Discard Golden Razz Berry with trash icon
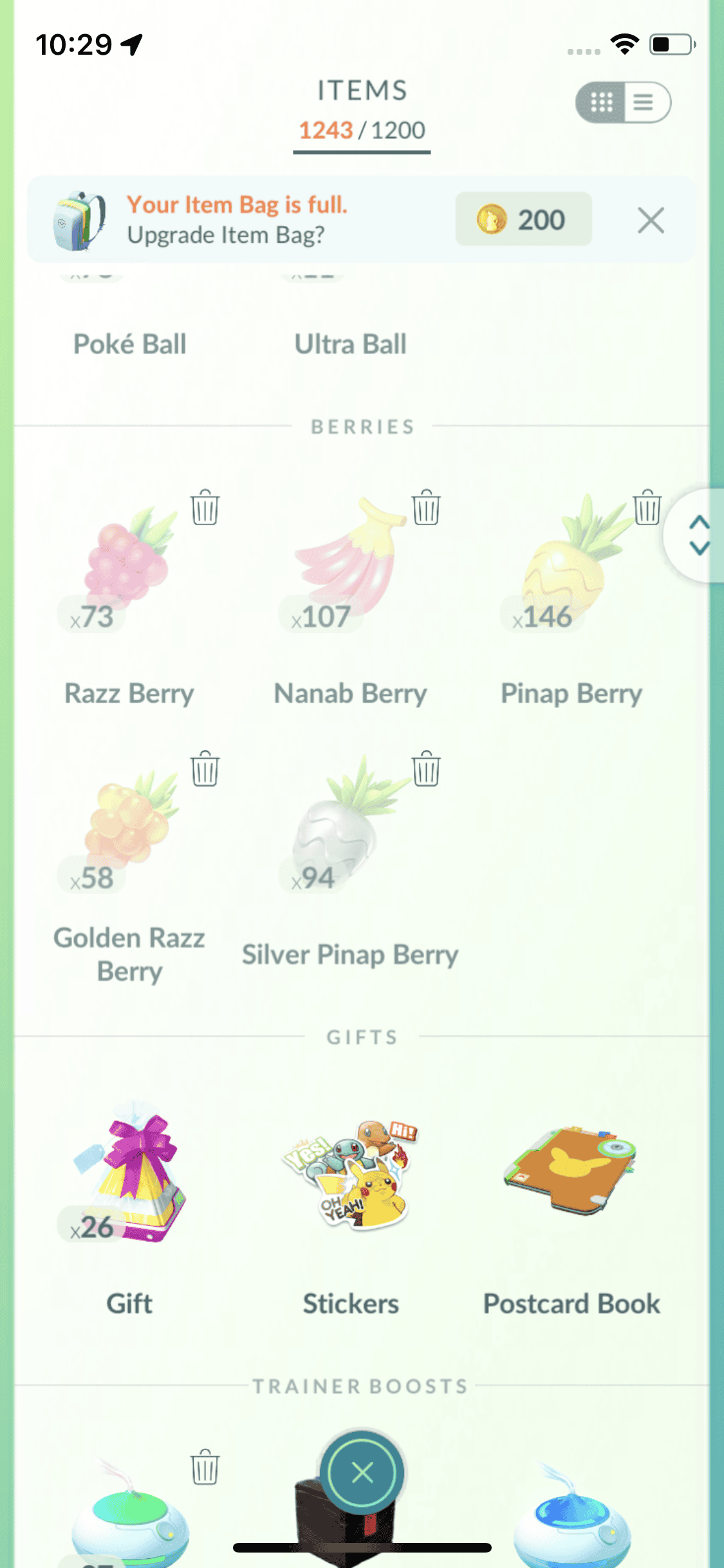Viewport: 724px width, 1568px height. coord(205,769)
